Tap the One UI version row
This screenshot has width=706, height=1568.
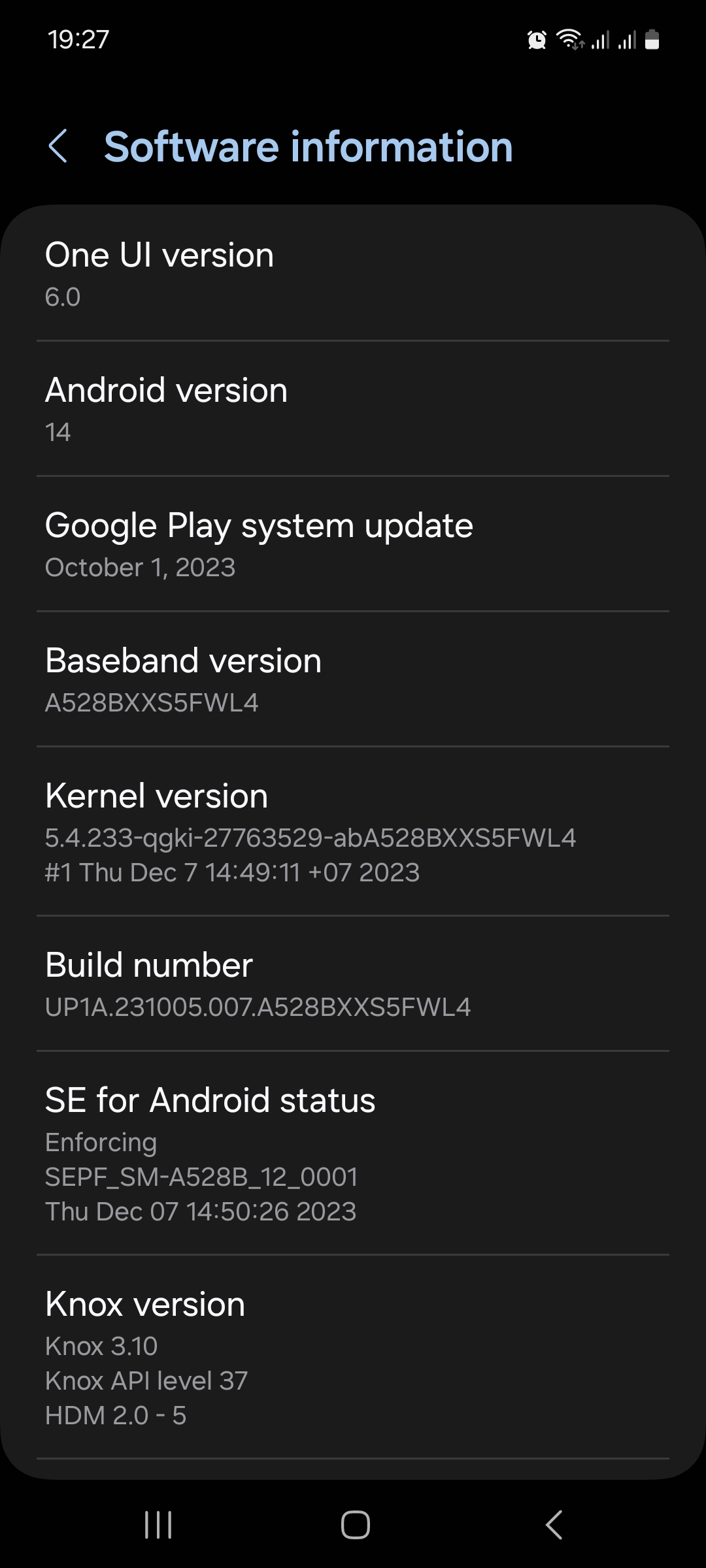353,274
